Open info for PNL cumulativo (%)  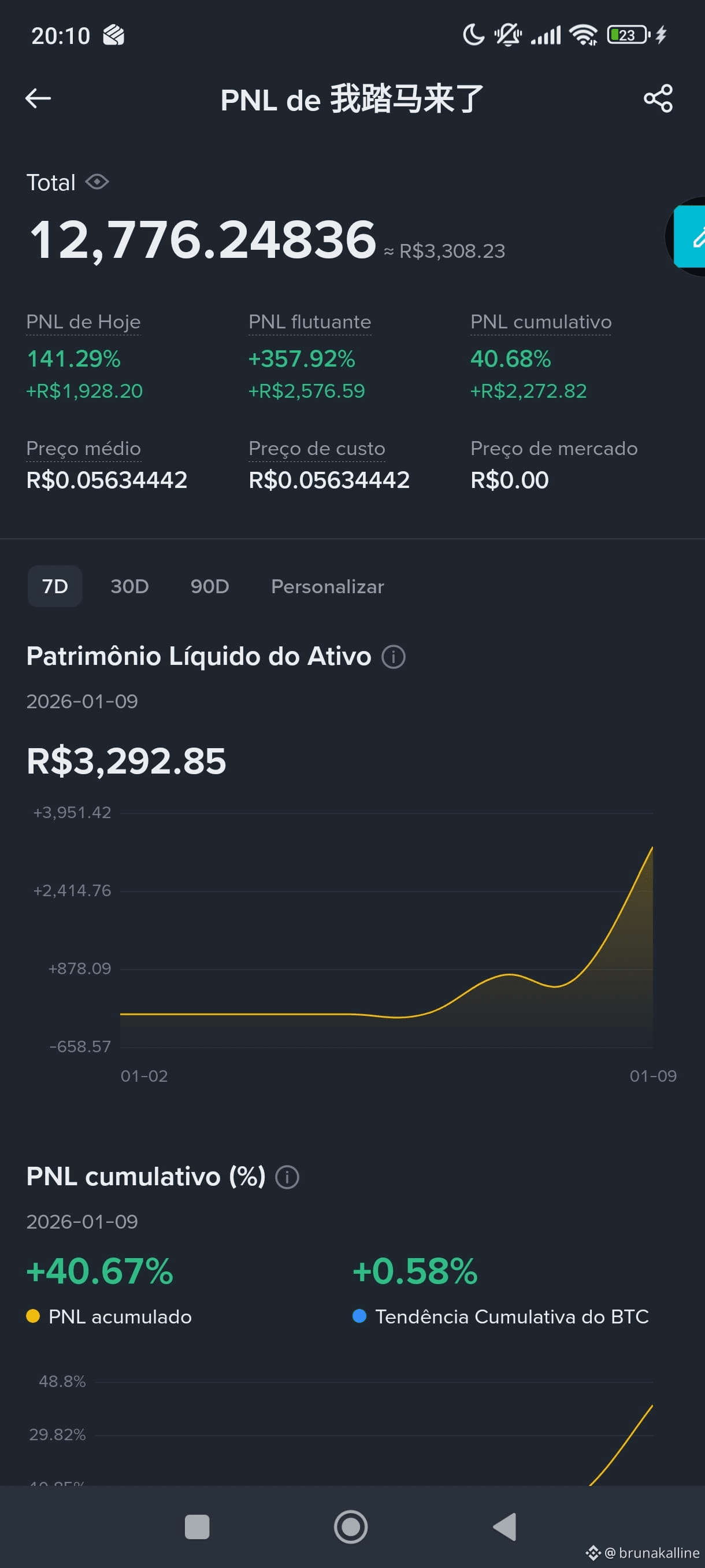point(287,1177)
